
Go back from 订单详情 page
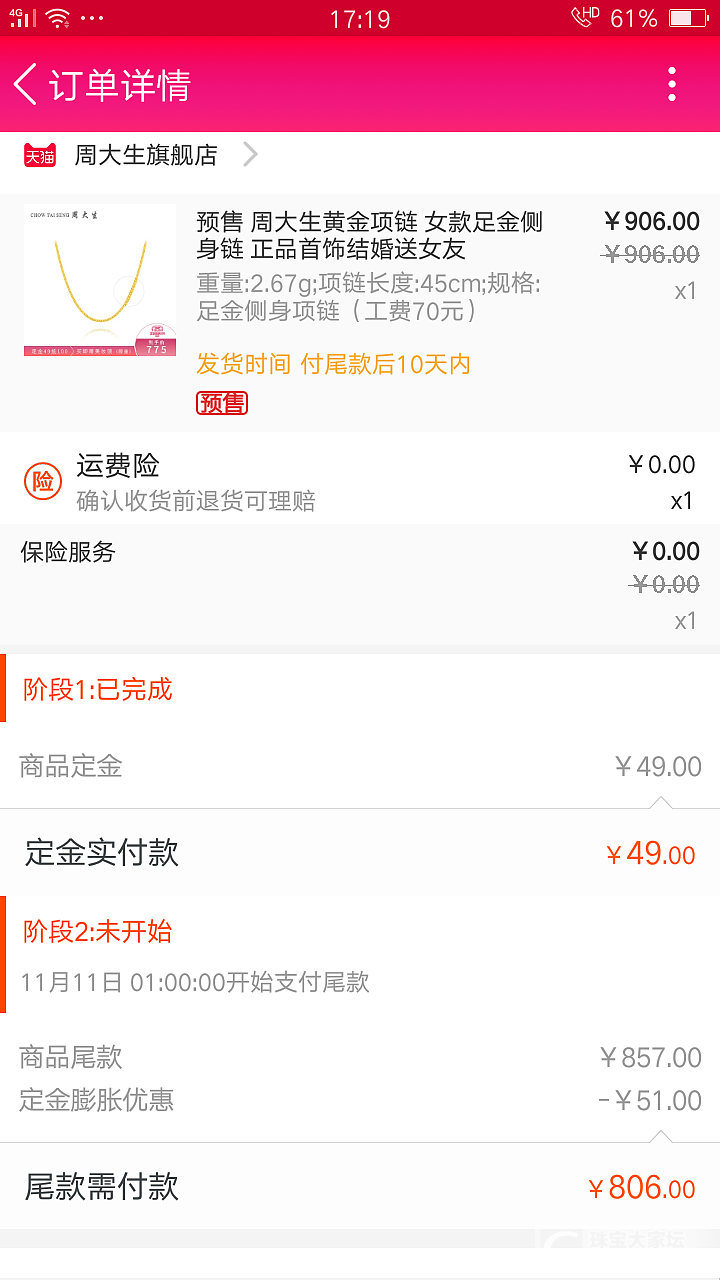tap(27, 85)
